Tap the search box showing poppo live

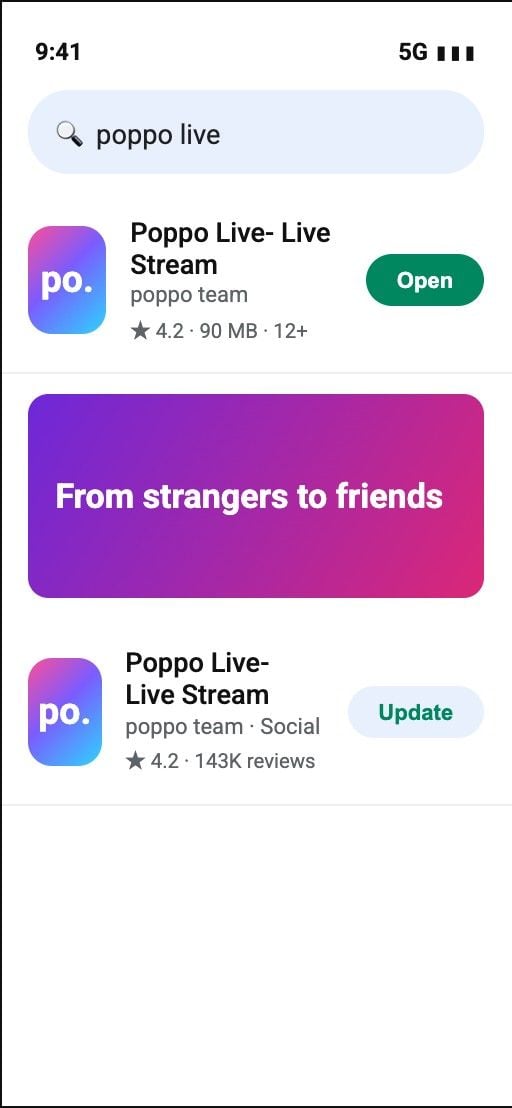coord(256,132)
